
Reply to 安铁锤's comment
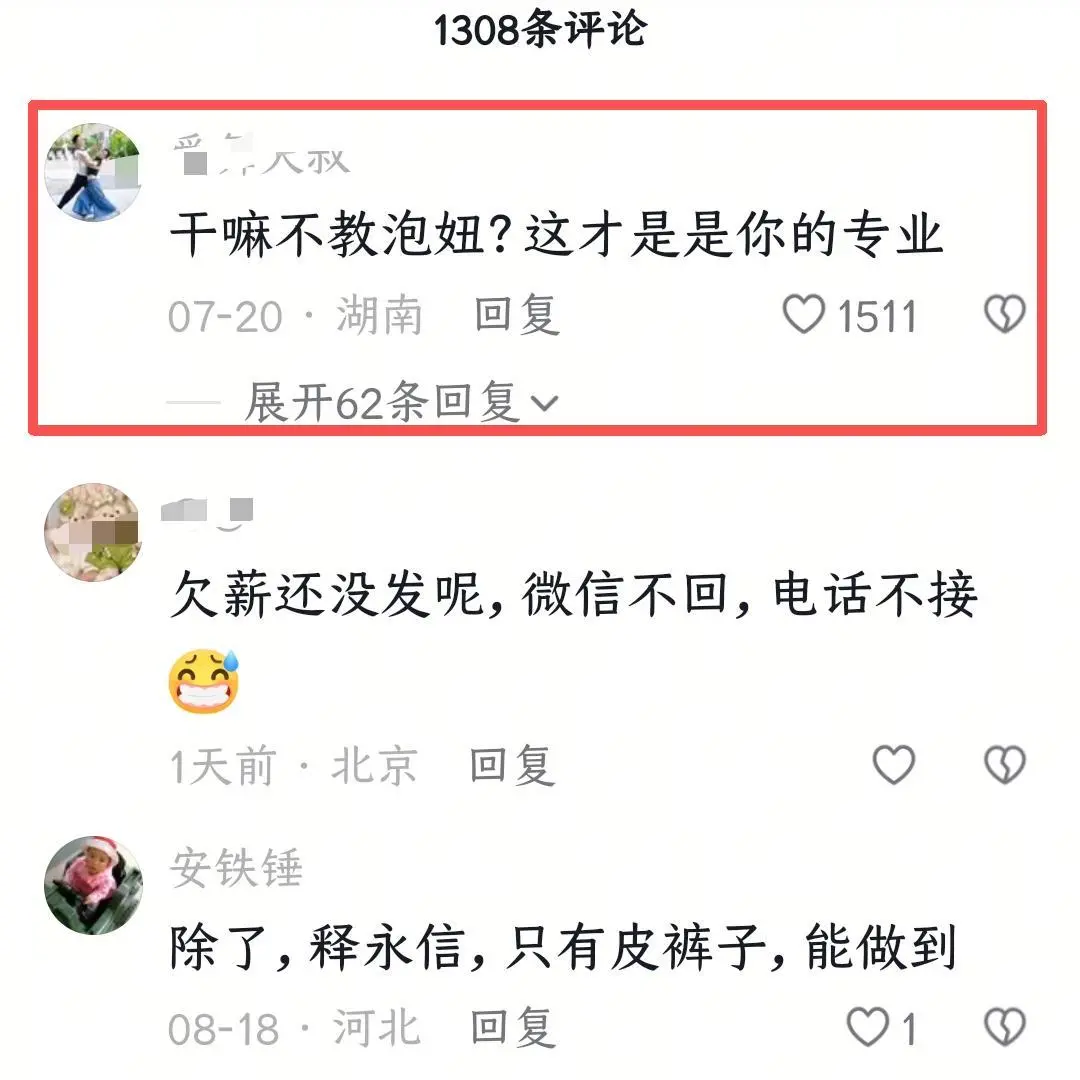512,1028
